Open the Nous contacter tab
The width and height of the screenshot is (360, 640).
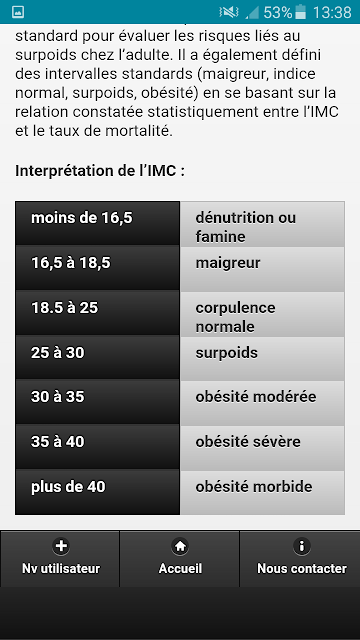pyautogui.click(x=300, y=558)
